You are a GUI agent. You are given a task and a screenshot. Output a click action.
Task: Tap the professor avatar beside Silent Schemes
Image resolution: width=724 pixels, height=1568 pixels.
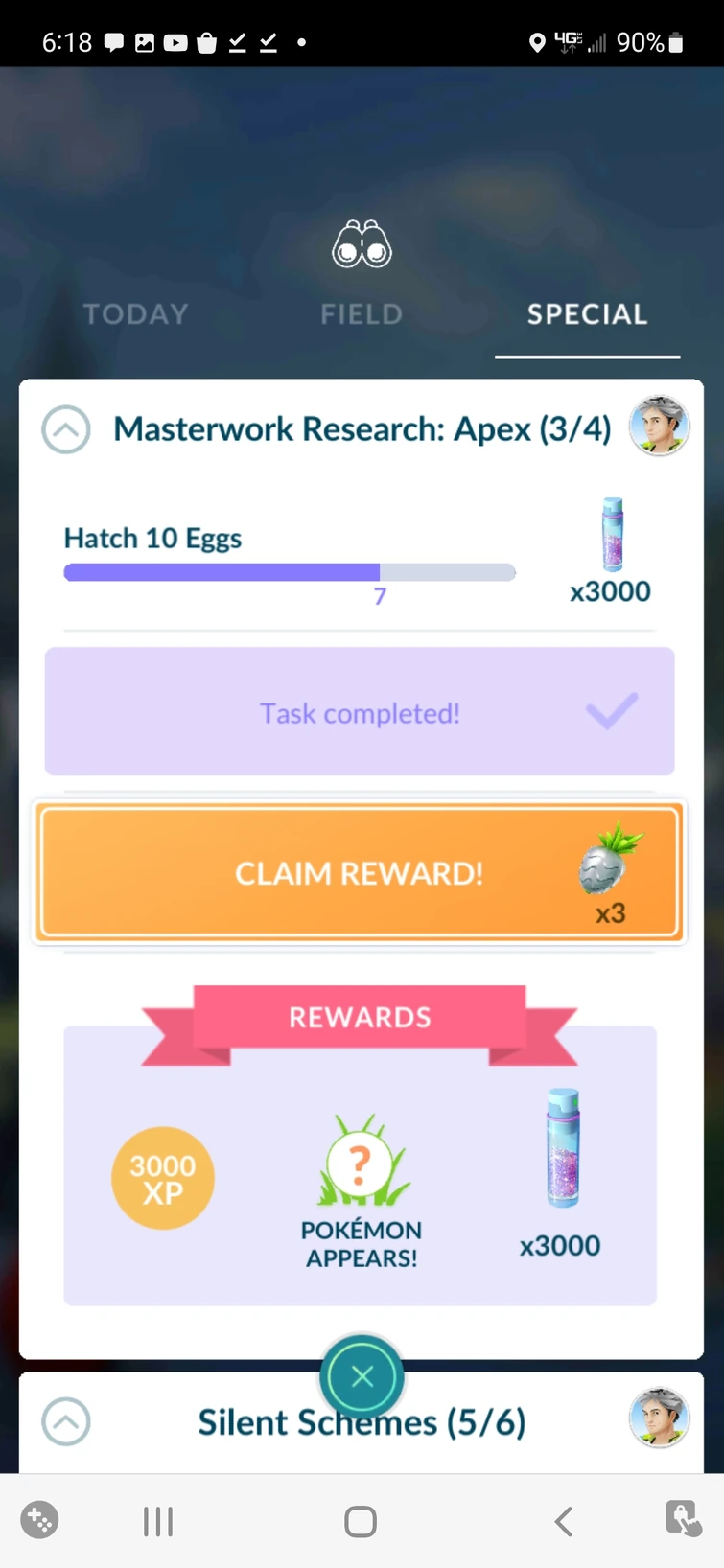click(659, 1418)
